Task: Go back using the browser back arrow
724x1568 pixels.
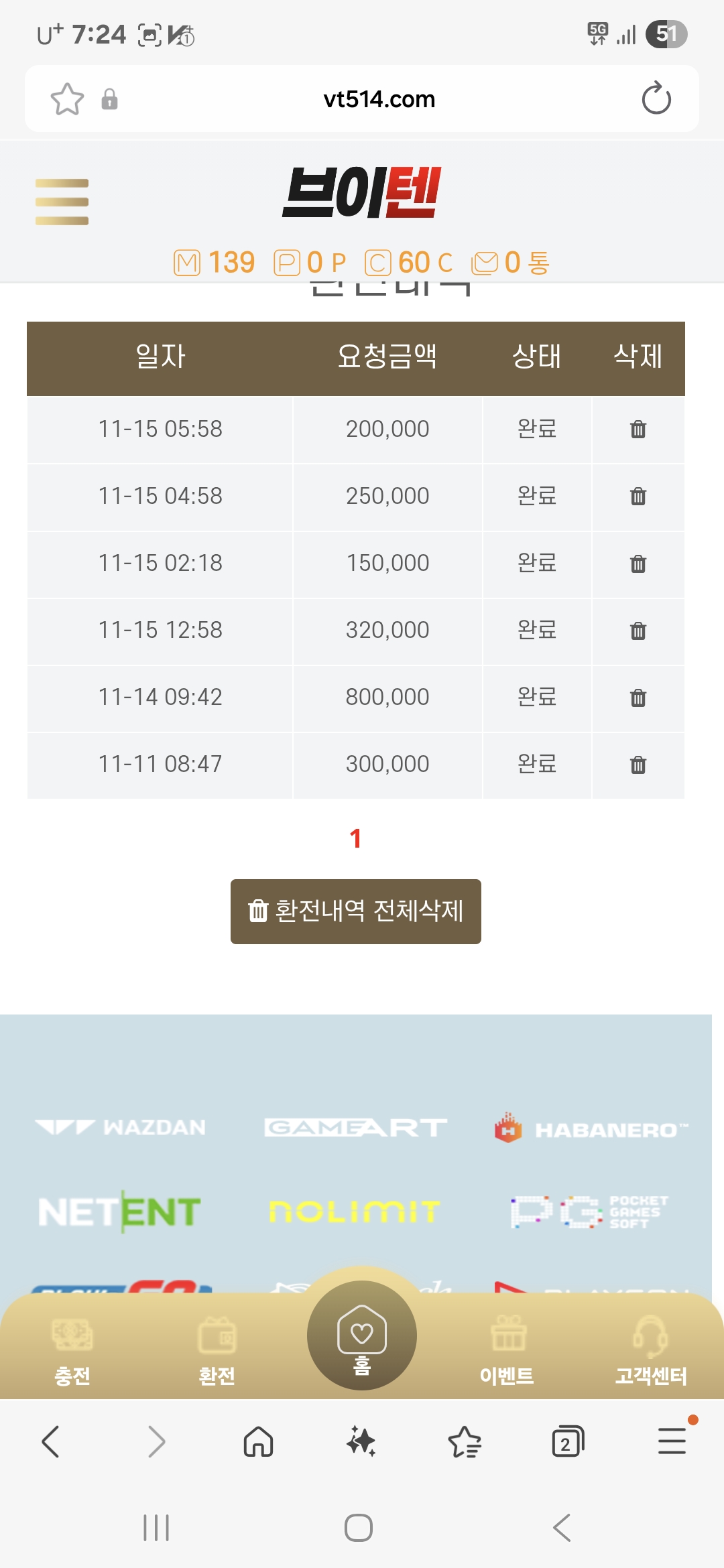Action: (51, 1442)
